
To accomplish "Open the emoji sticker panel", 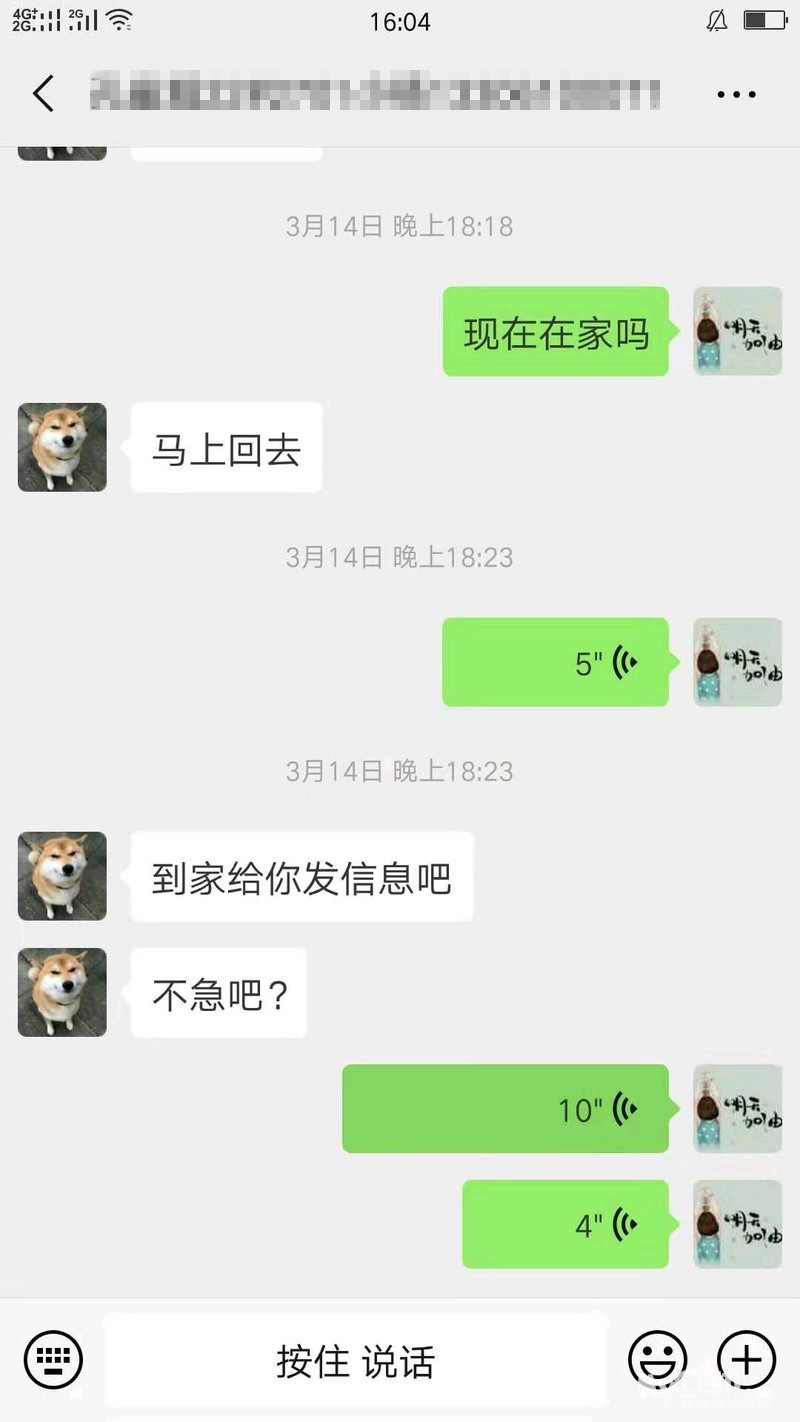I will [x=657, y=1360].
